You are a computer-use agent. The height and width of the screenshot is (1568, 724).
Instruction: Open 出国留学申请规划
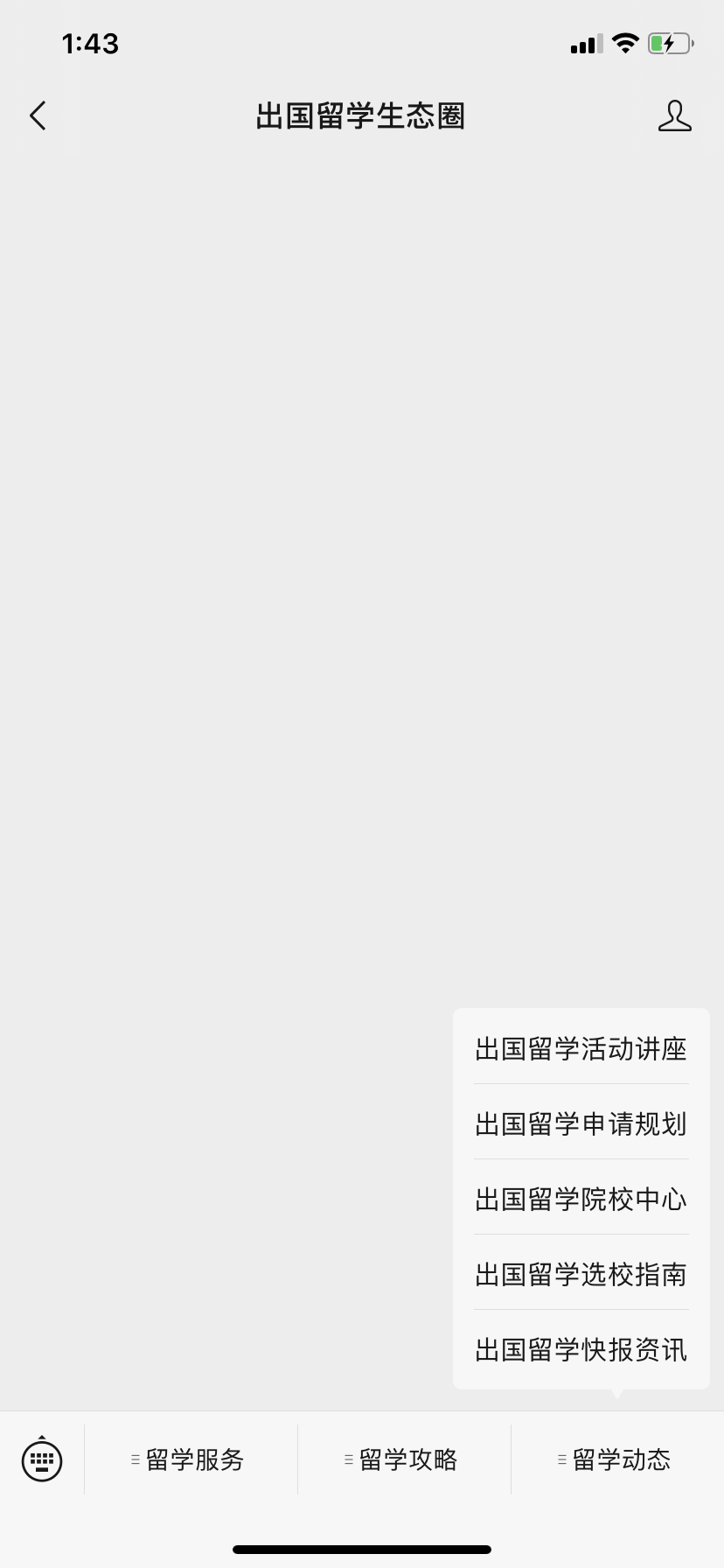581,1123
